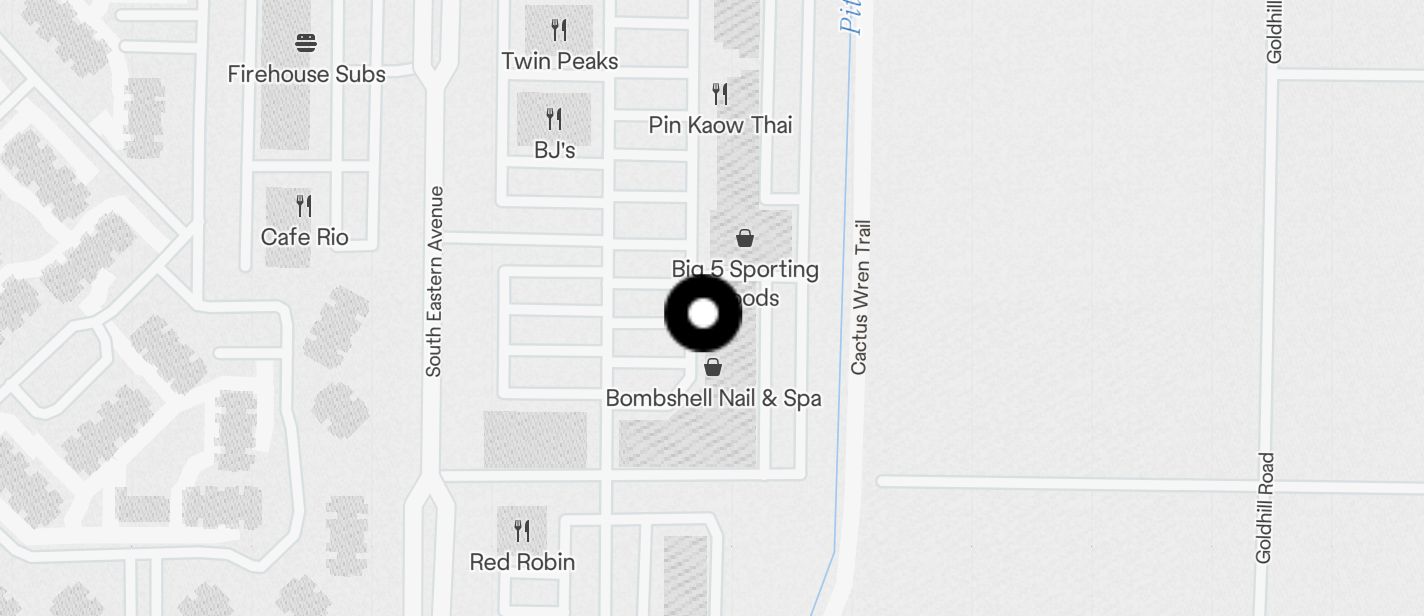Open the Big 5 Sporting Goods marker
Image resolution: width=1424 pixels, height=616 pixels.
click(x=745, y=239)
